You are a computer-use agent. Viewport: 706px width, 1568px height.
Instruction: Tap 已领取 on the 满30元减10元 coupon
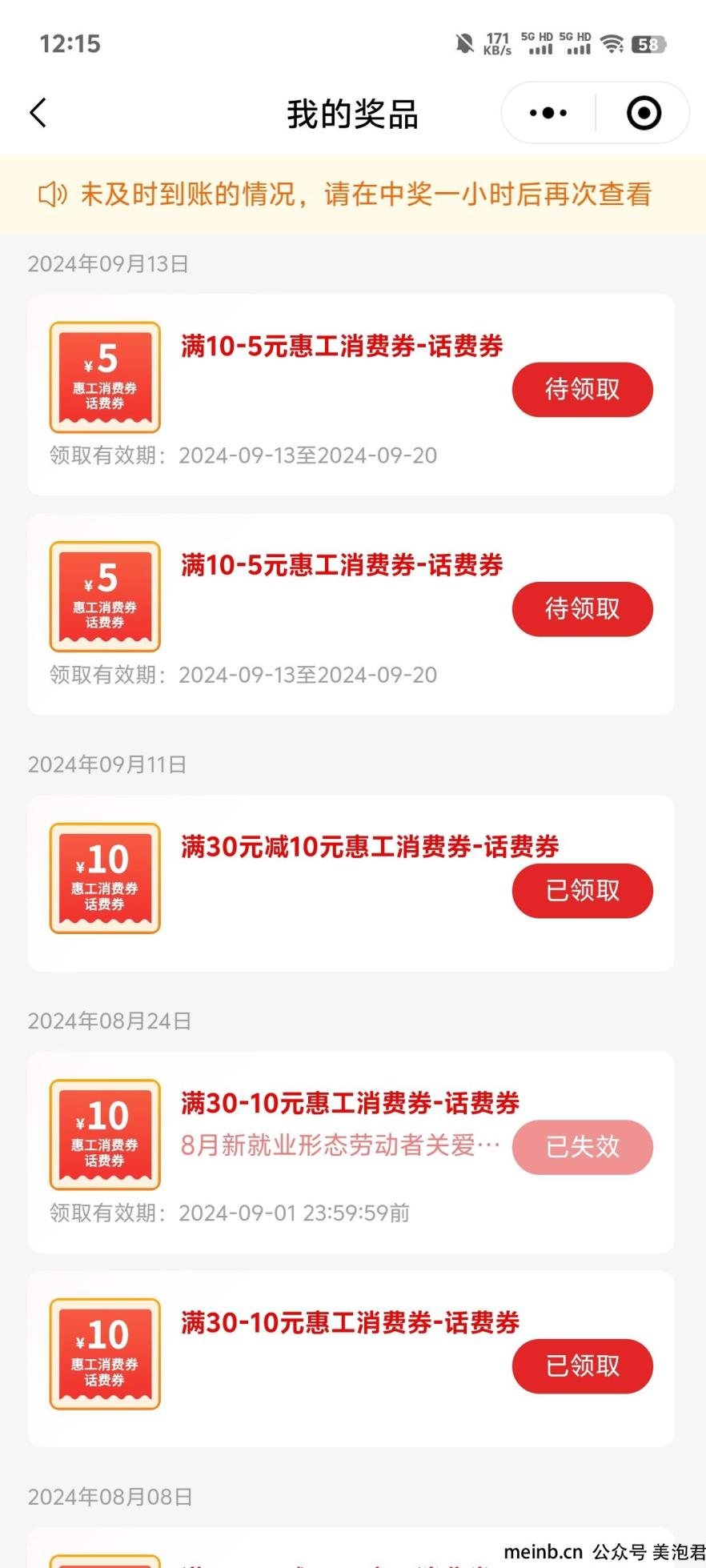[582, 890]
